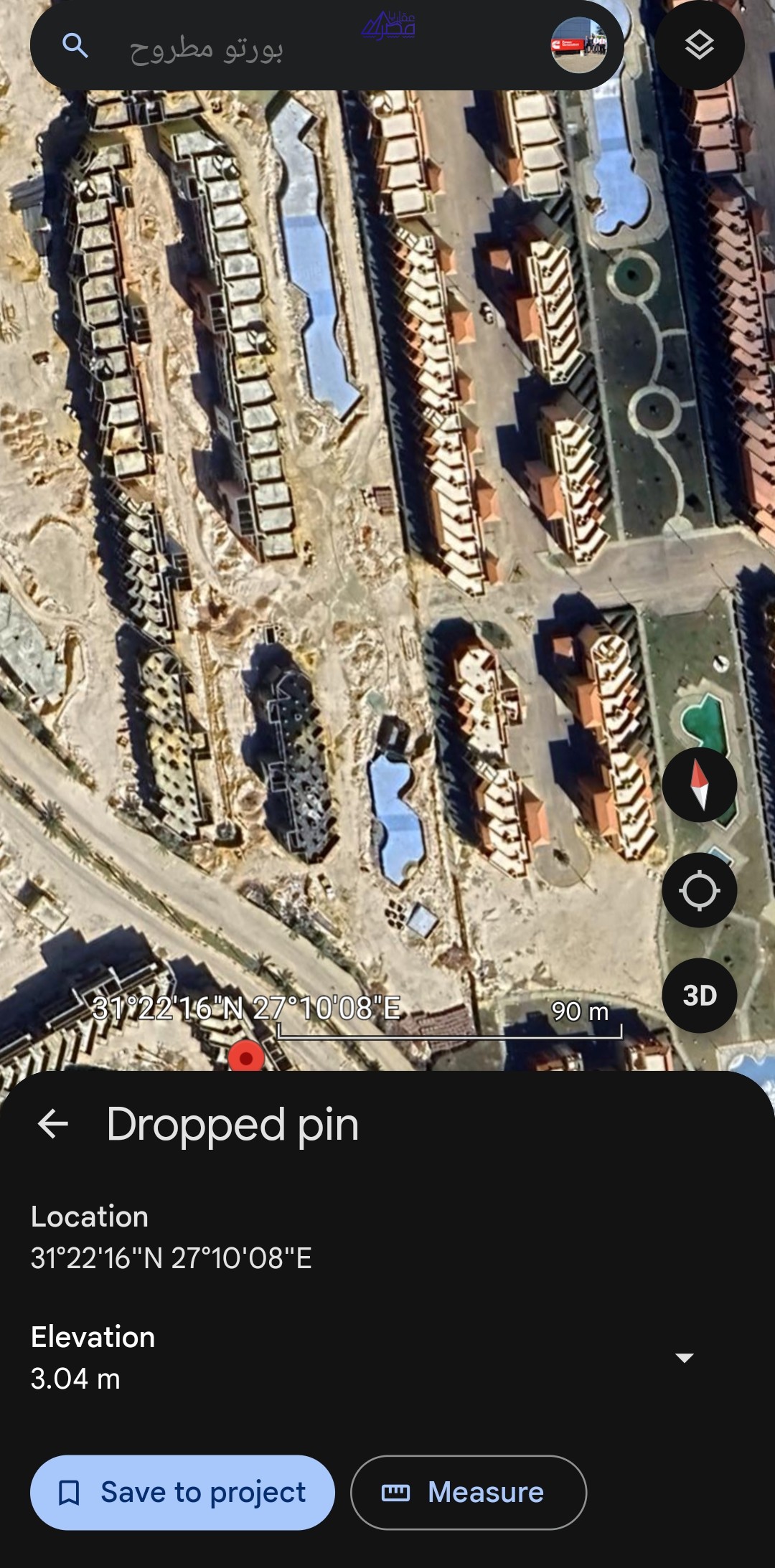
Task: Open the map layers button
Action: [x=700, y=46]
